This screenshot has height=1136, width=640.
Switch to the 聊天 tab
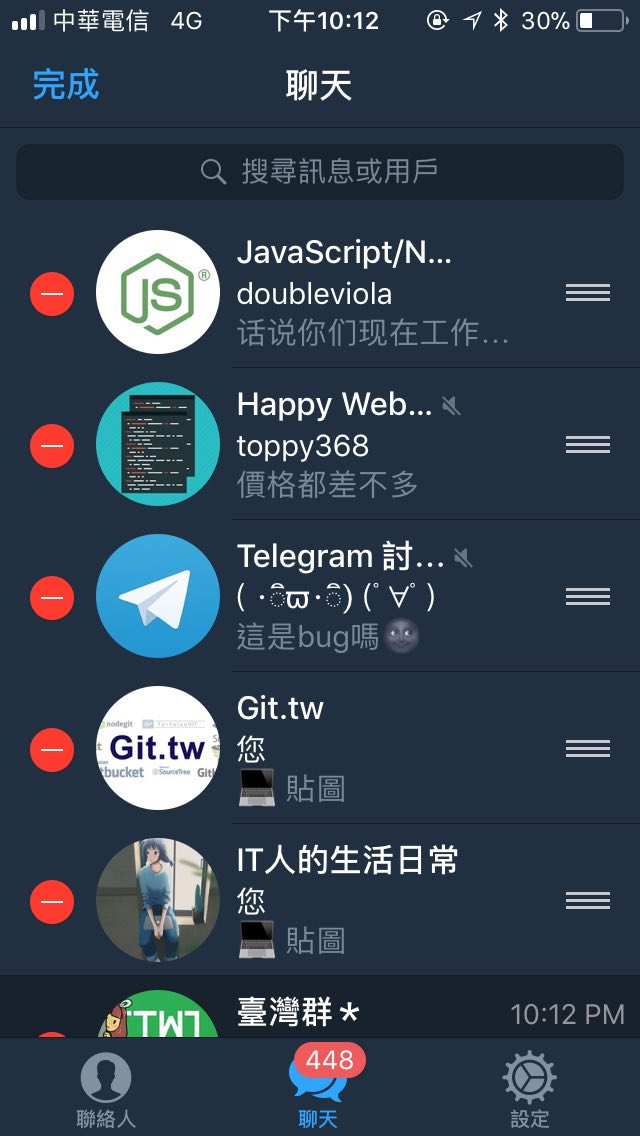[x=320, y=1088]
